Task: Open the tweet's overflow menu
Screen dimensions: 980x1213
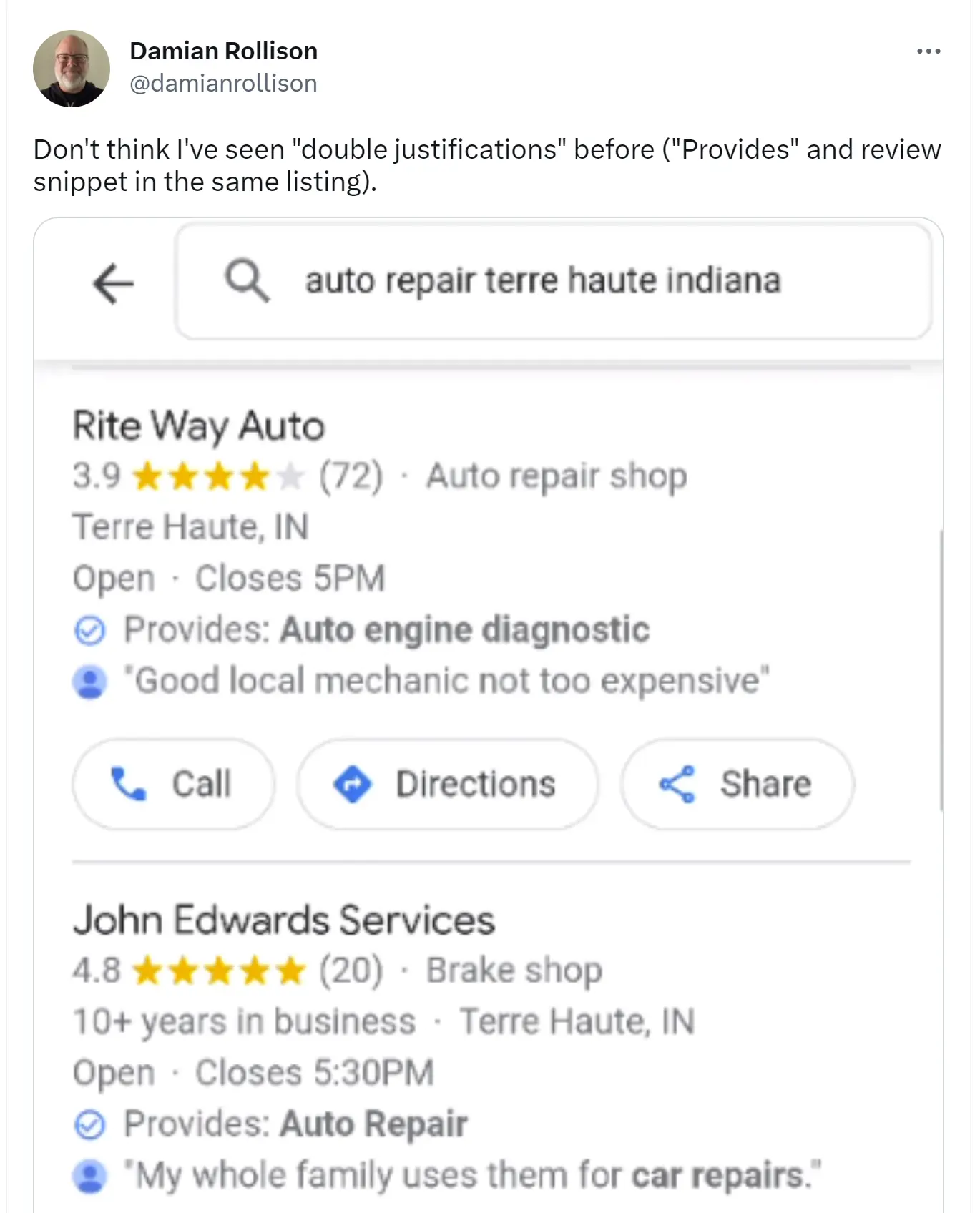Action: pyautogui.click(x=928, y=51)
